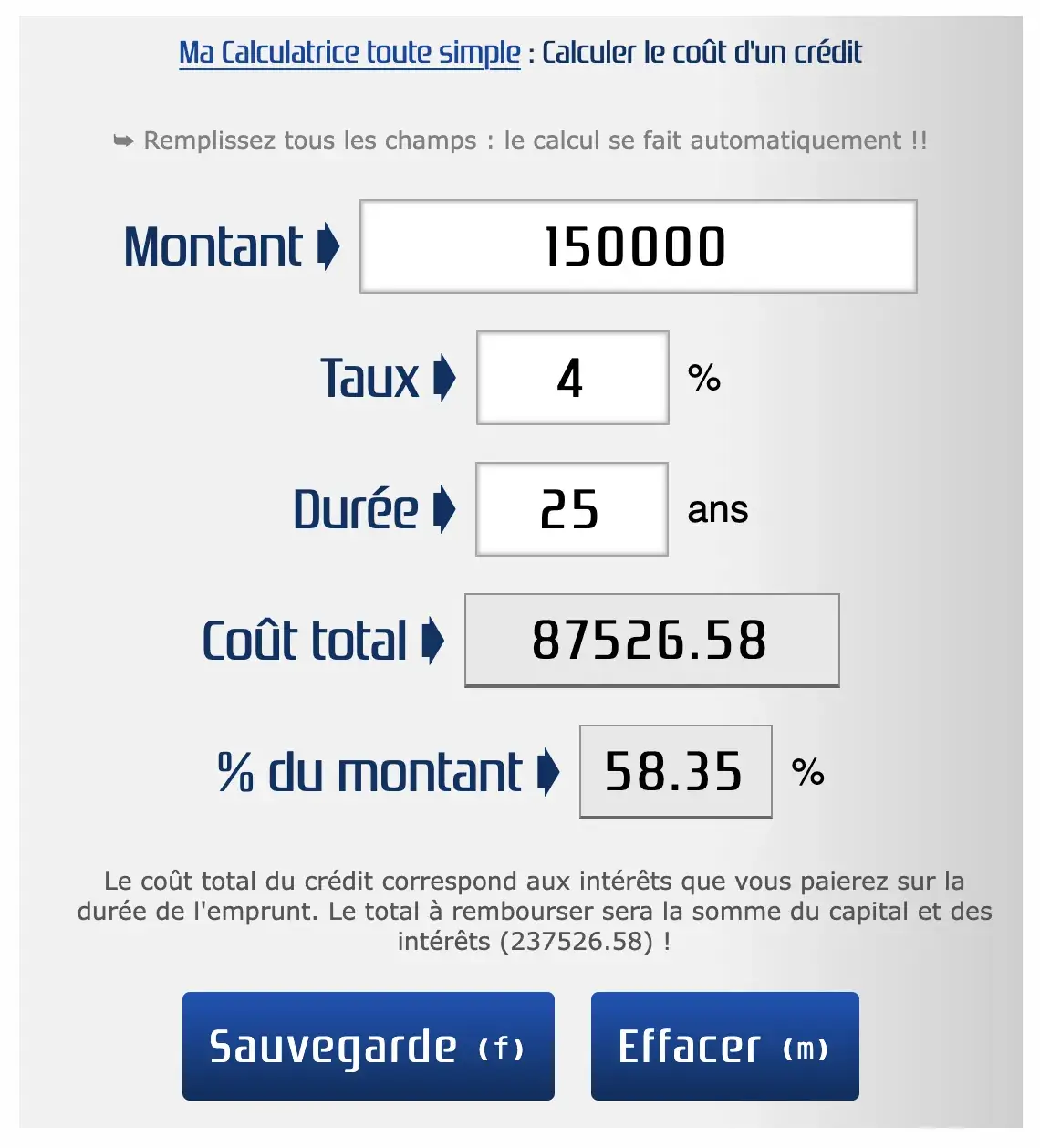The height and width of the screenshot is (1148, 1040).
Task: Click the total 237526.58 in the explanation text
Action: click(576, 942)
